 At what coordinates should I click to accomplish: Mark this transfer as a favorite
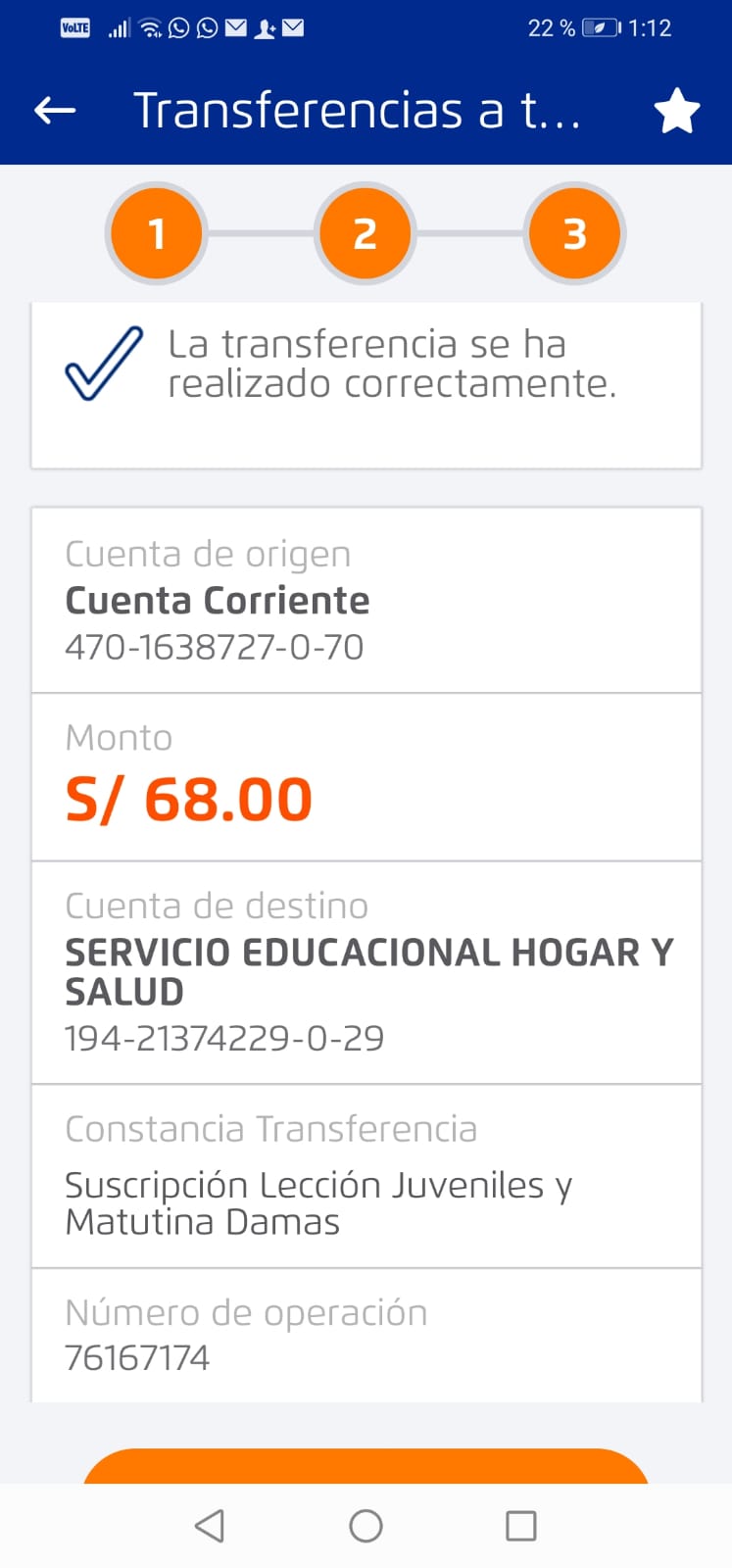676,111
